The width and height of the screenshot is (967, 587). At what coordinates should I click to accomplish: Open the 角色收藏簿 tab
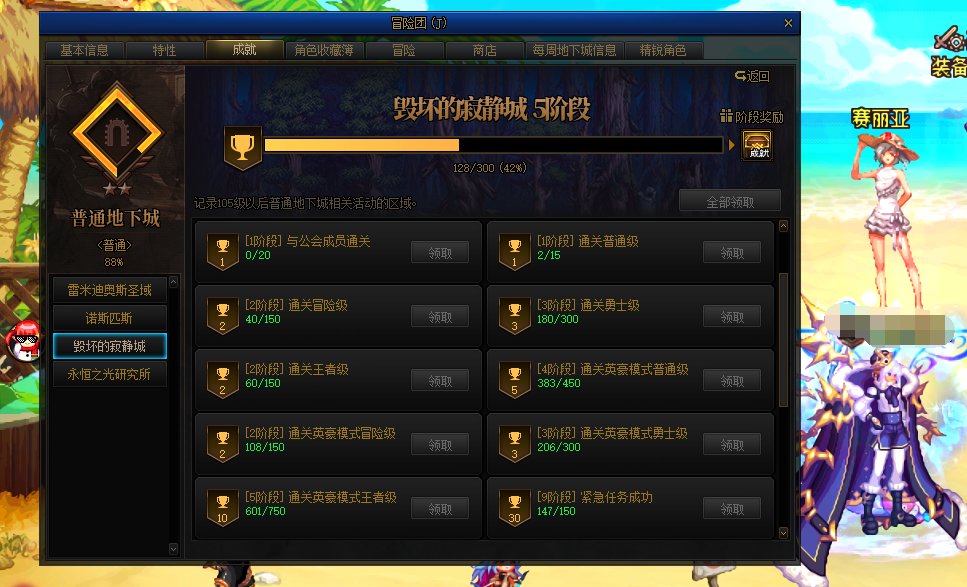(323, 50)
